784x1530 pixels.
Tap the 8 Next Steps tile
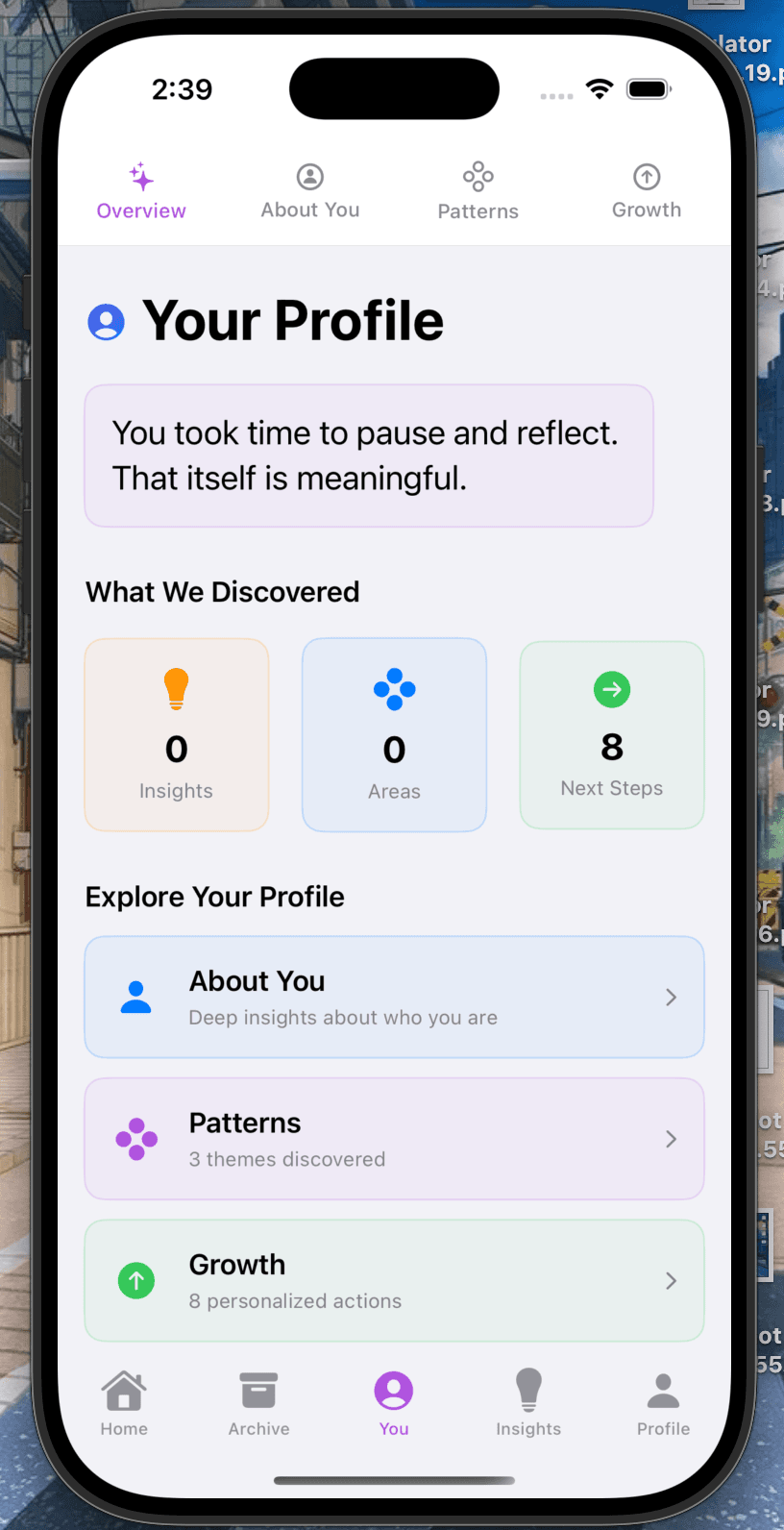(x=612, y=735)
